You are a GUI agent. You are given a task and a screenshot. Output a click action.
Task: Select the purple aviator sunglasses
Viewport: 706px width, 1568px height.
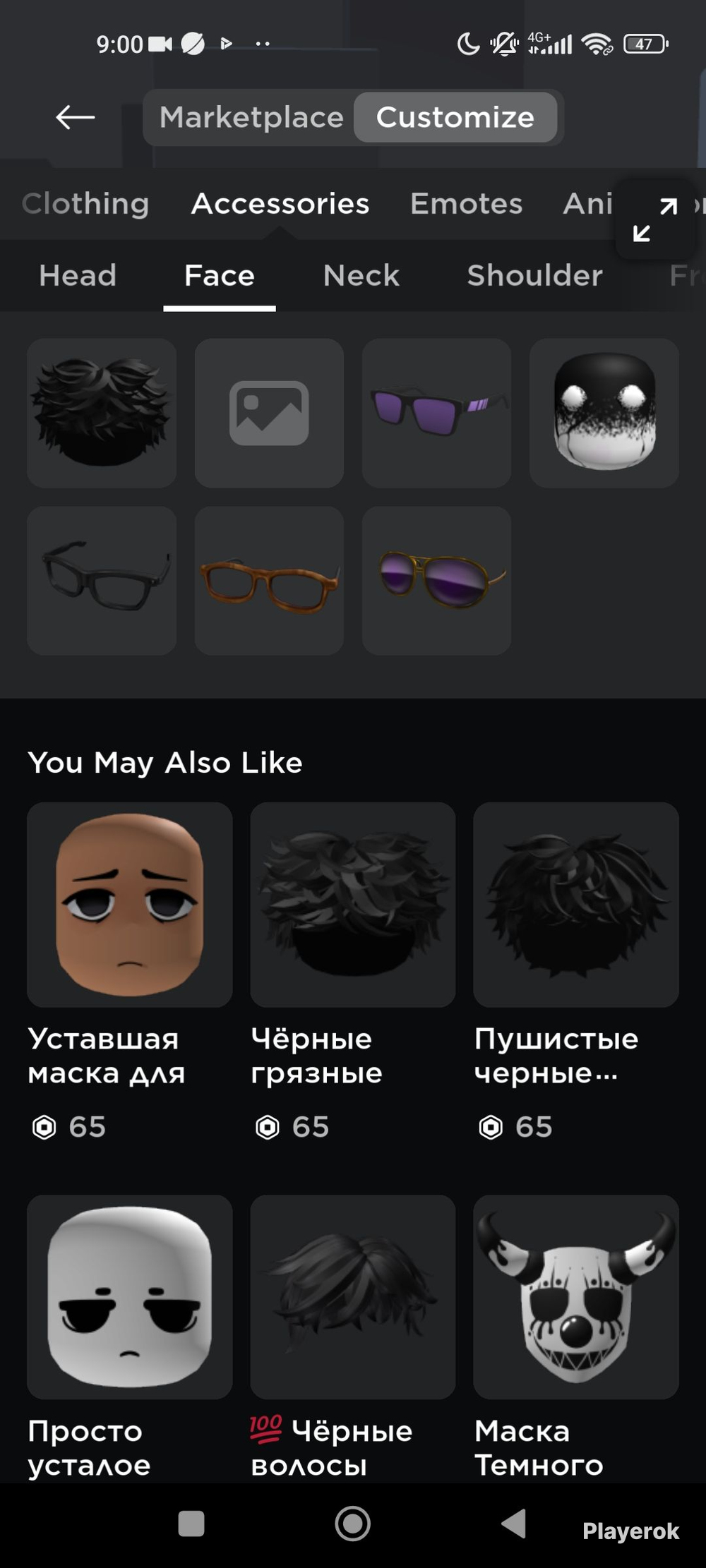tap(436, 580)
